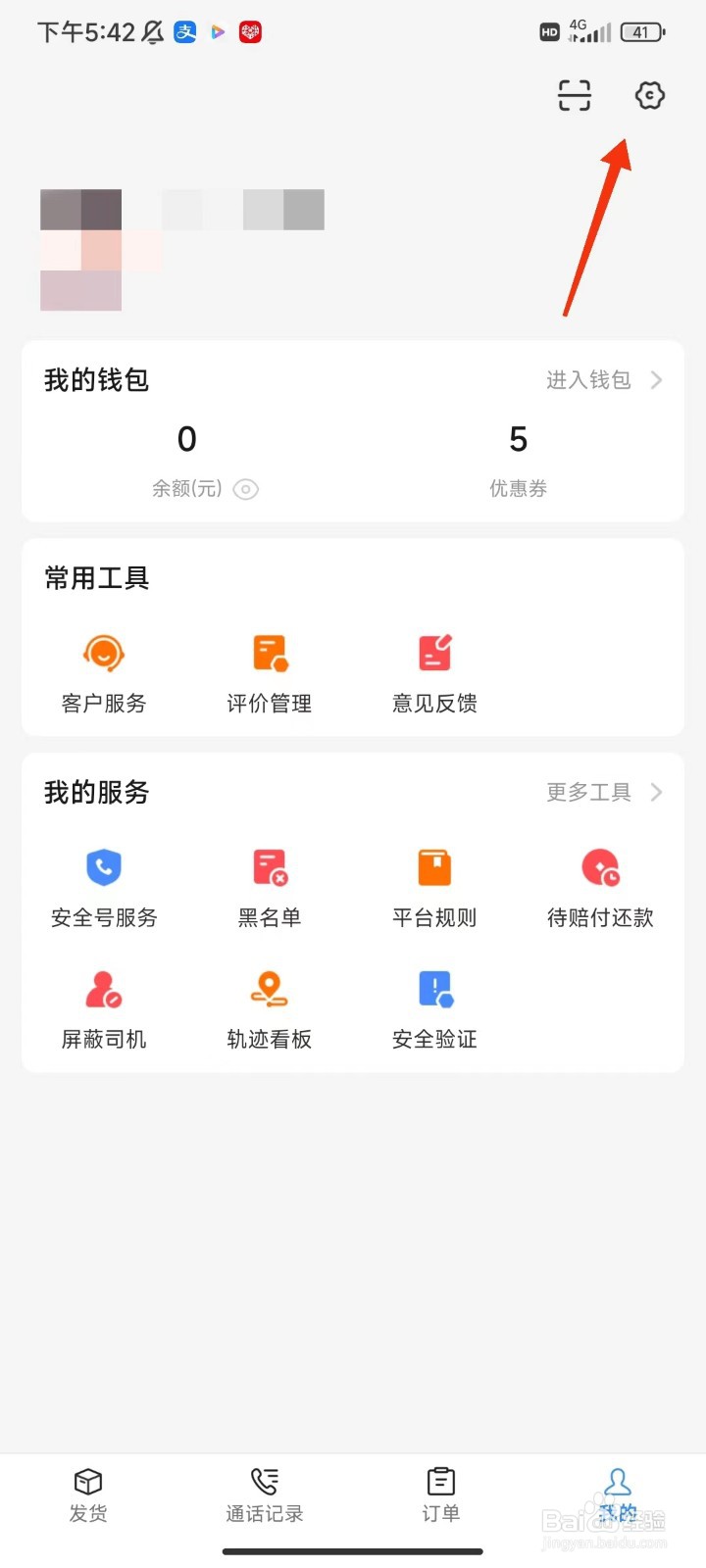
Task: Switch to the 订单 tab
Action: 441,1494
